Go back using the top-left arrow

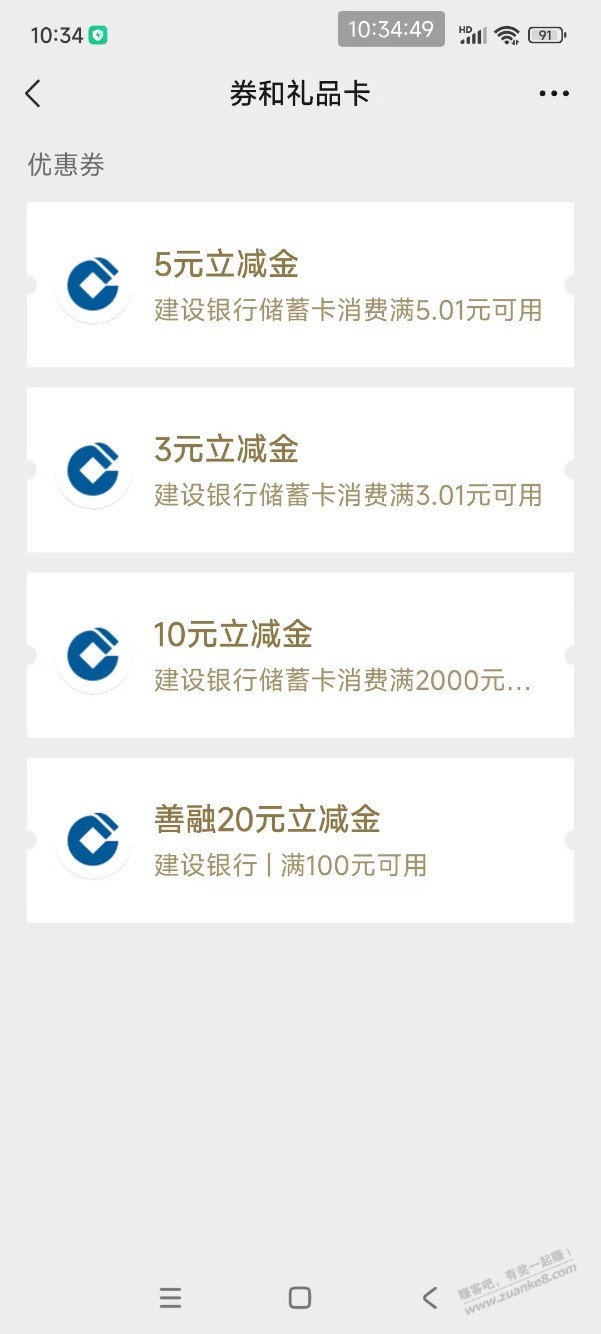tap(33, 94)
